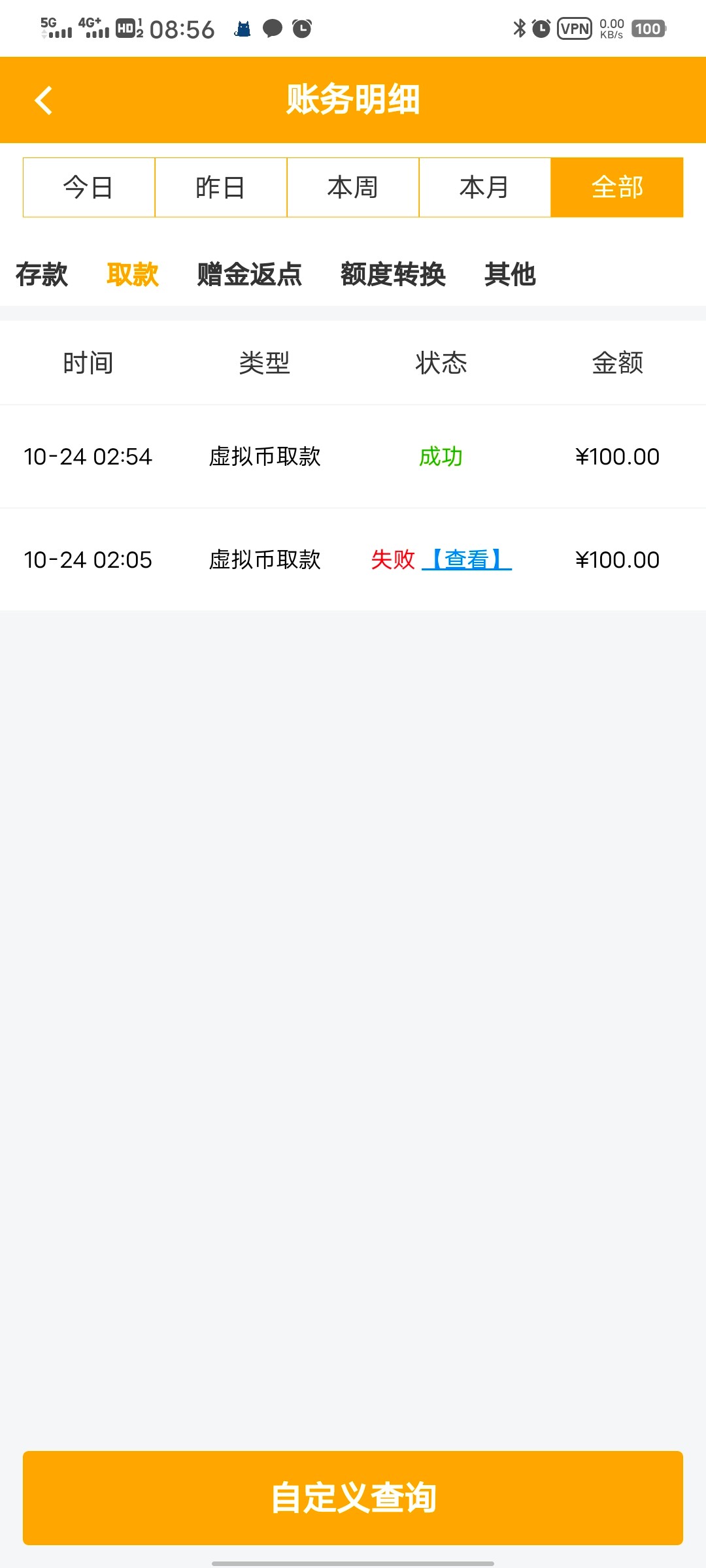Screen dimensions: 706x1568
Task: Filter records by 本月
Action: click(x=485, y=188)
